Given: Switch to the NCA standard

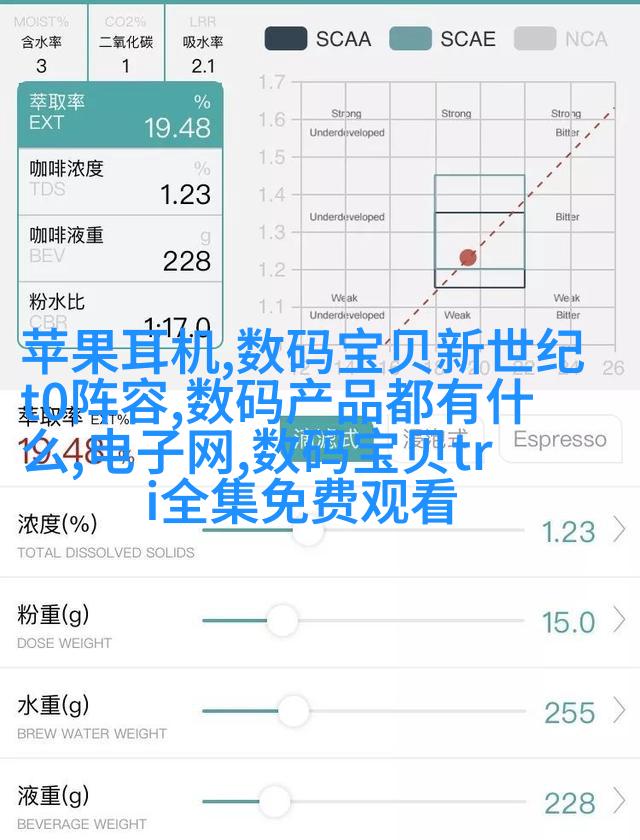Looking at the screenshot, I should [562, 39].
